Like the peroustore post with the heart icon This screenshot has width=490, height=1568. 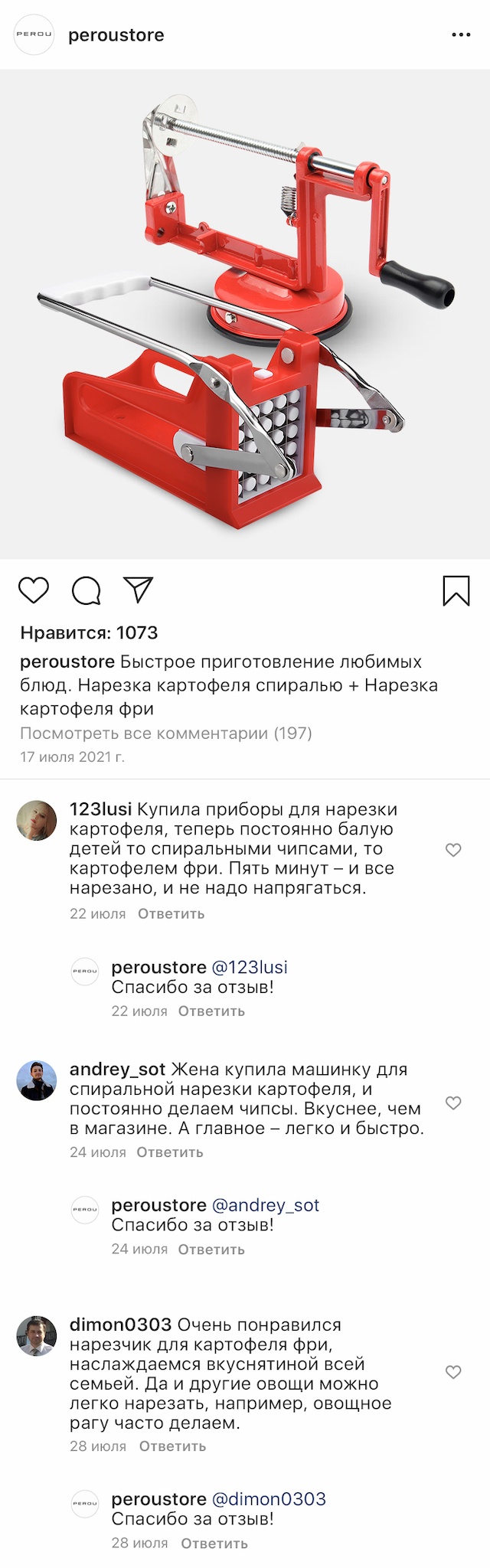point(34,590)
